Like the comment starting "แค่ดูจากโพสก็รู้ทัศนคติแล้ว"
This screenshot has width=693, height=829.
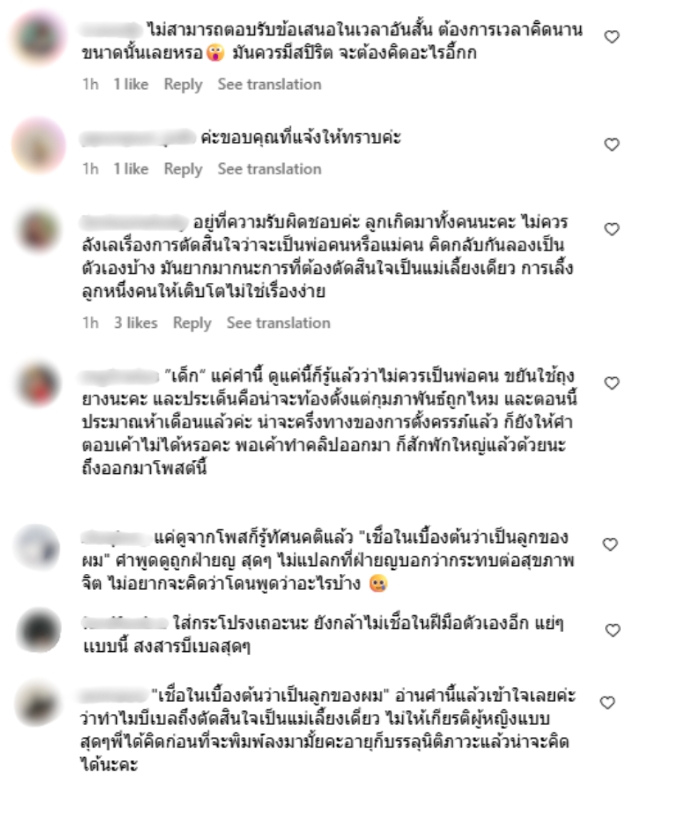point(613,543)
